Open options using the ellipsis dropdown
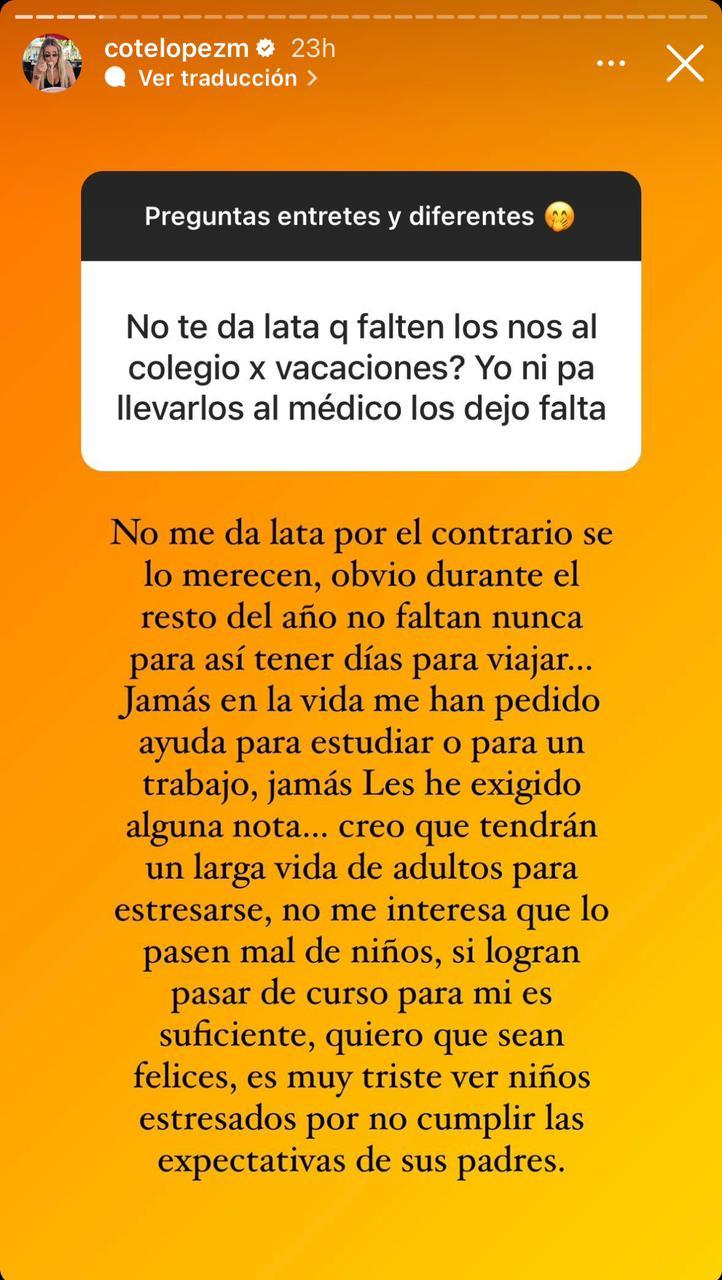 coord(610,62)
